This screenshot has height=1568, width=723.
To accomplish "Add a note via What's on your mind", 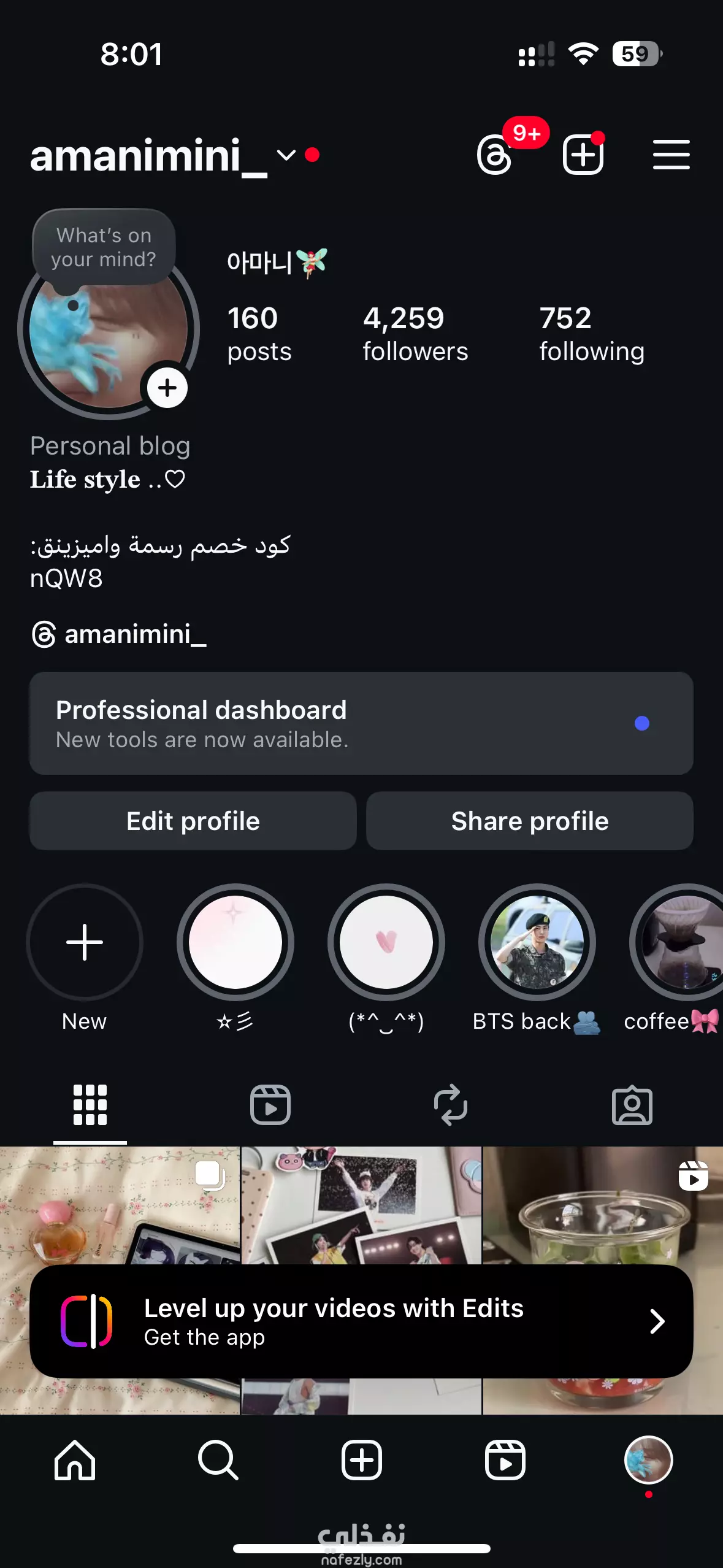I will (104, 248).
